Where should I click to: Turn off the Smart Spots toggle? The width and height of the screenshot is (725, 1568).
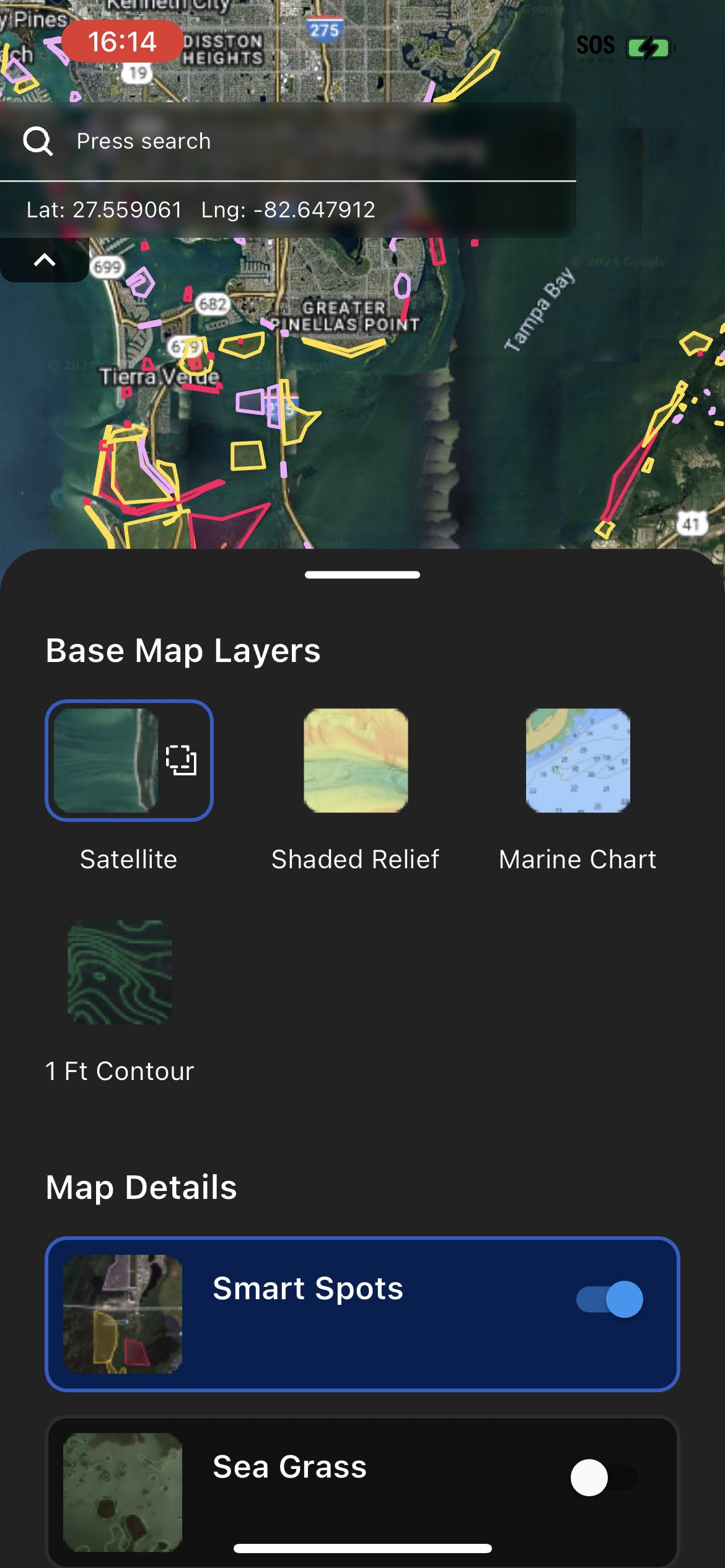pyautogui.click(x=610, y=1299)
